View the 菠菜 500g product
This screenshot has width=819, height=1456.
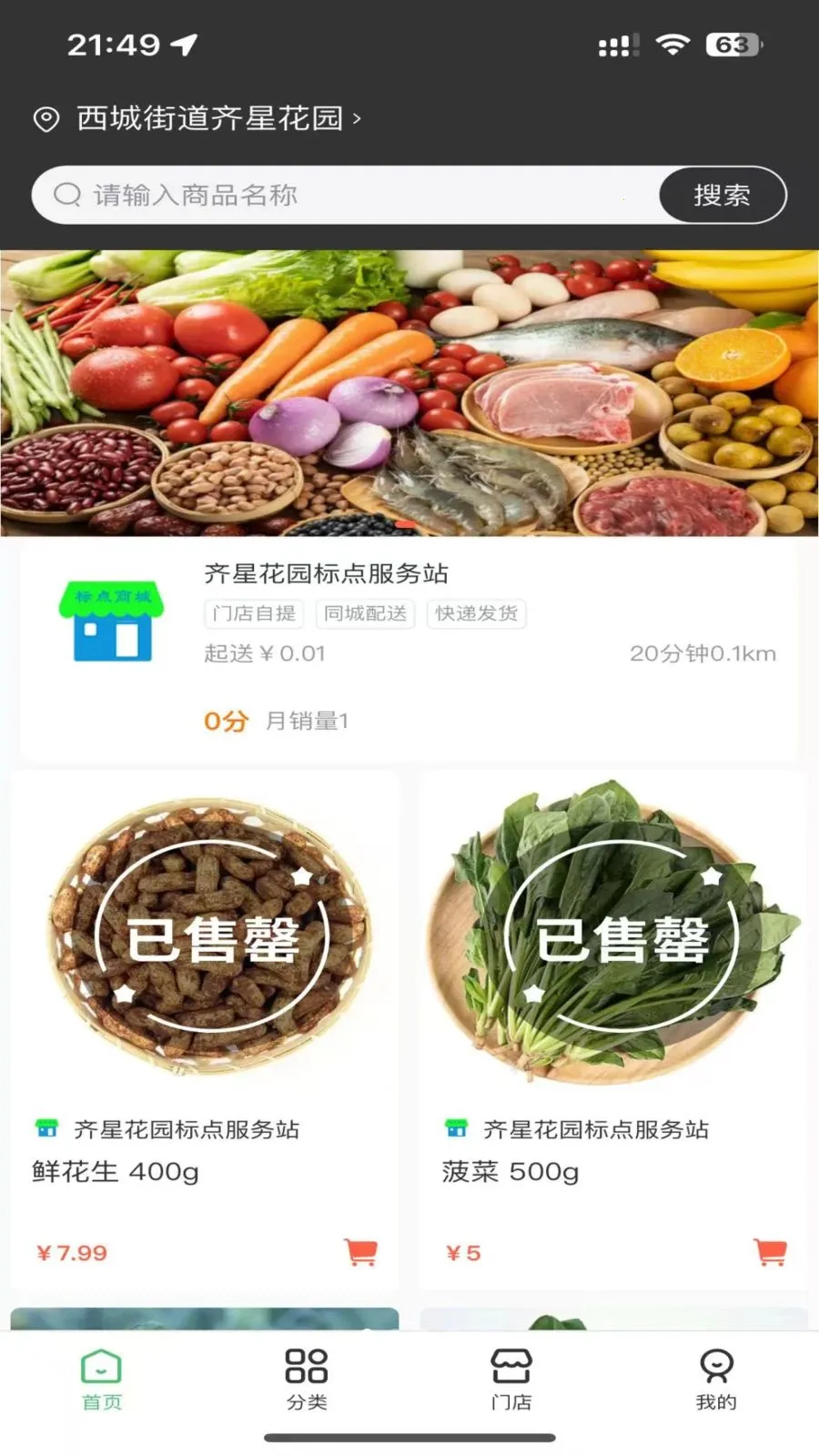coord(613,1030)
